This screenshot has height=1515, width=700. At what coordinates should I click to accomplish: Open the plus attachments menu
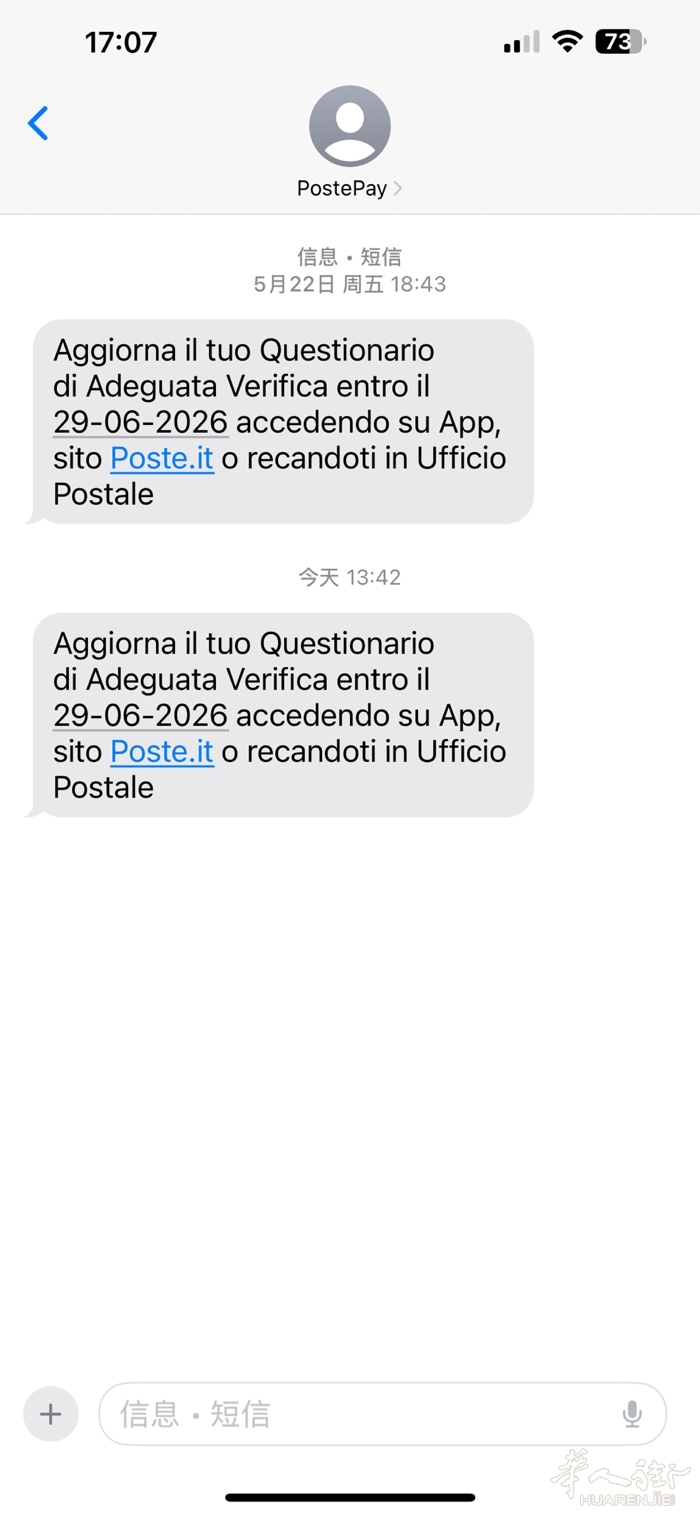[x=51, y=1414]
